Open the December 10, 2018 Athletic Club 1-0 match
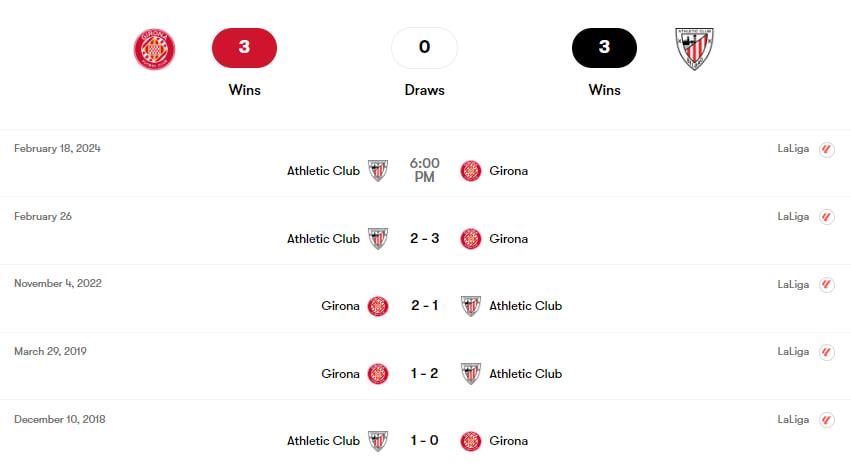Screen dimensions: 851x464 click(424, 441)
